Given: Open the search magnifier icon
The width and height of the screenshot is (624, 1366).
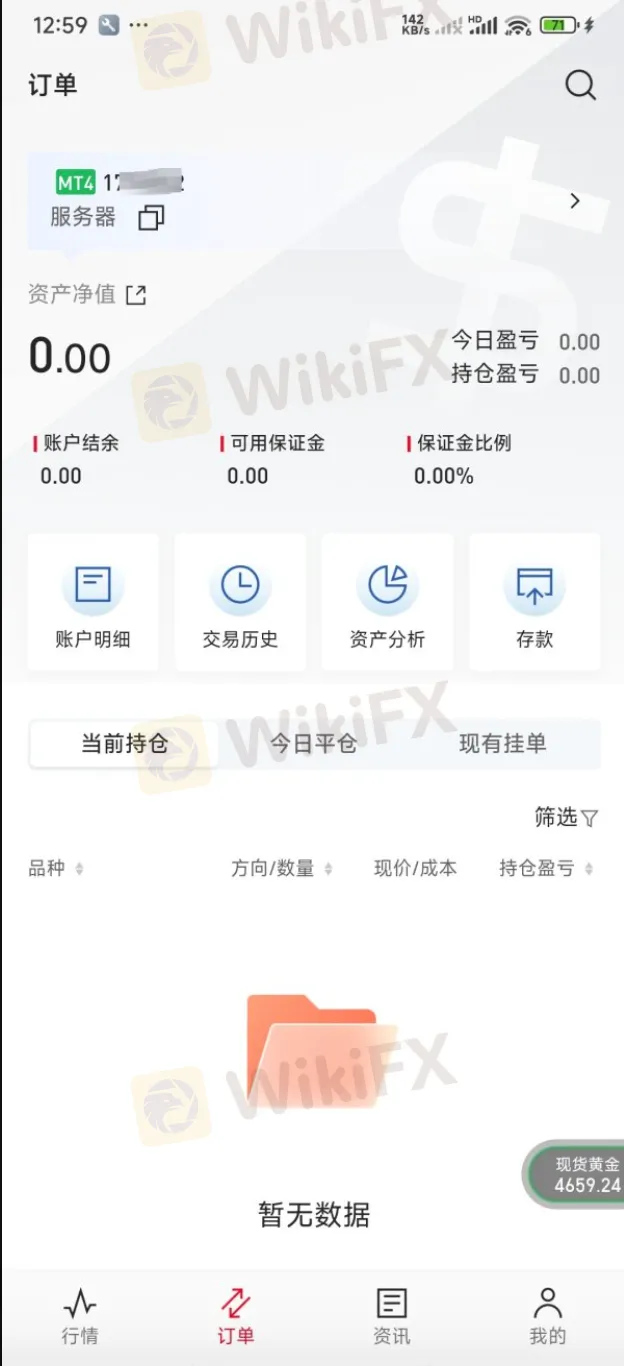Looking at the screenshot, I should 580,85.
